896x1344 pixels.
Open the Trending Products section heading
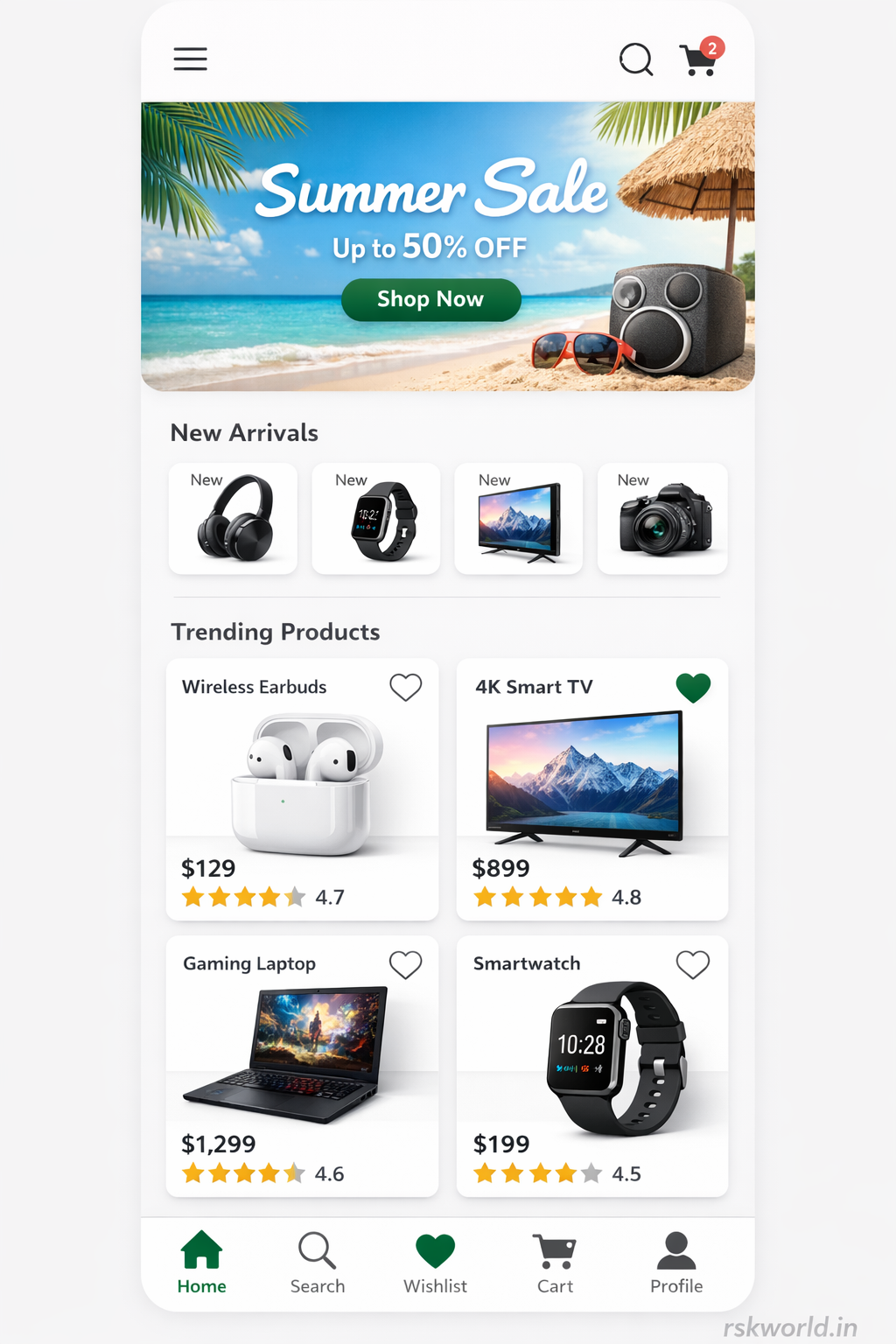[x=275, y=632]
